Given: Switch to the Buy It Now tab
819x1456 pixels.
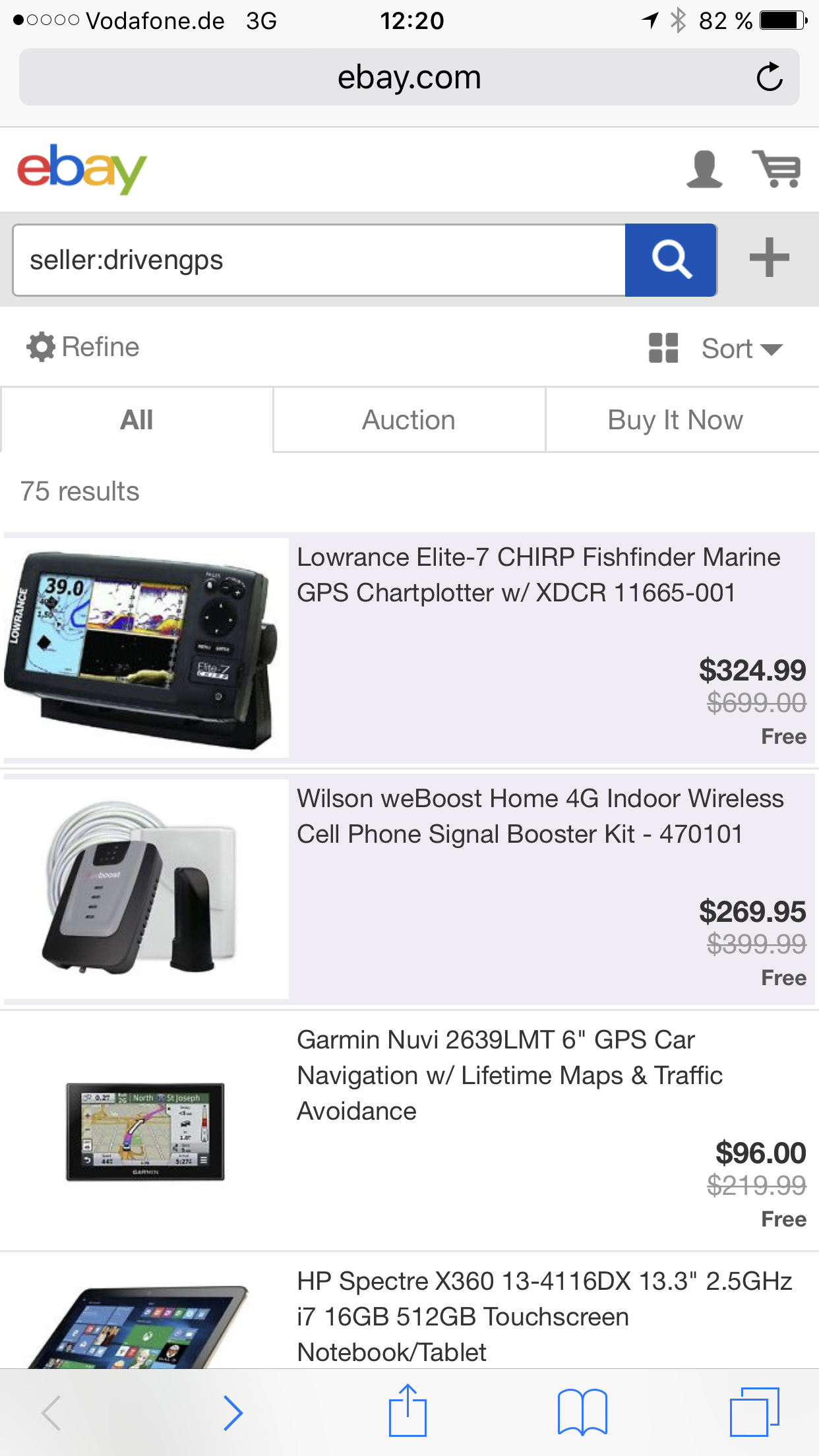Looking at the screenshot, I should click(x=675, y=420).
